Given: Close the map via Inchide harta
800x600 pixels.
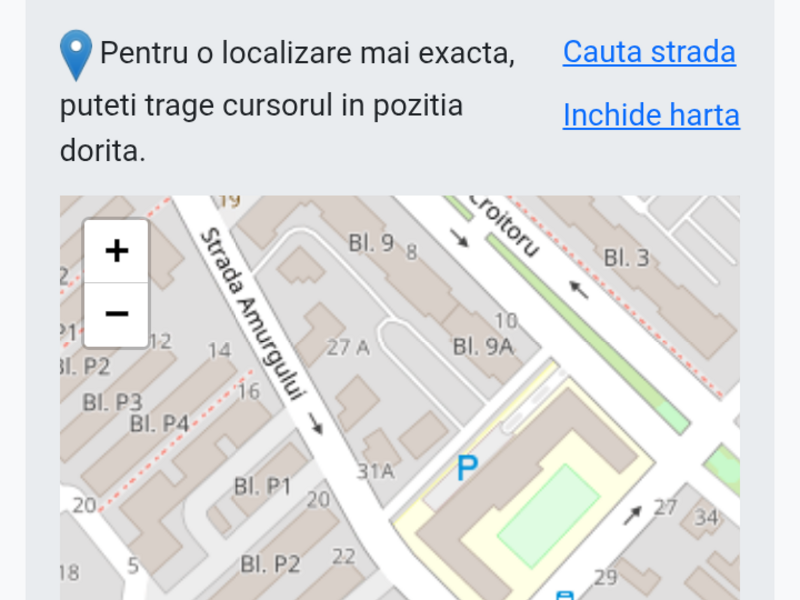Looking at the screenshot, I should 651,116.
